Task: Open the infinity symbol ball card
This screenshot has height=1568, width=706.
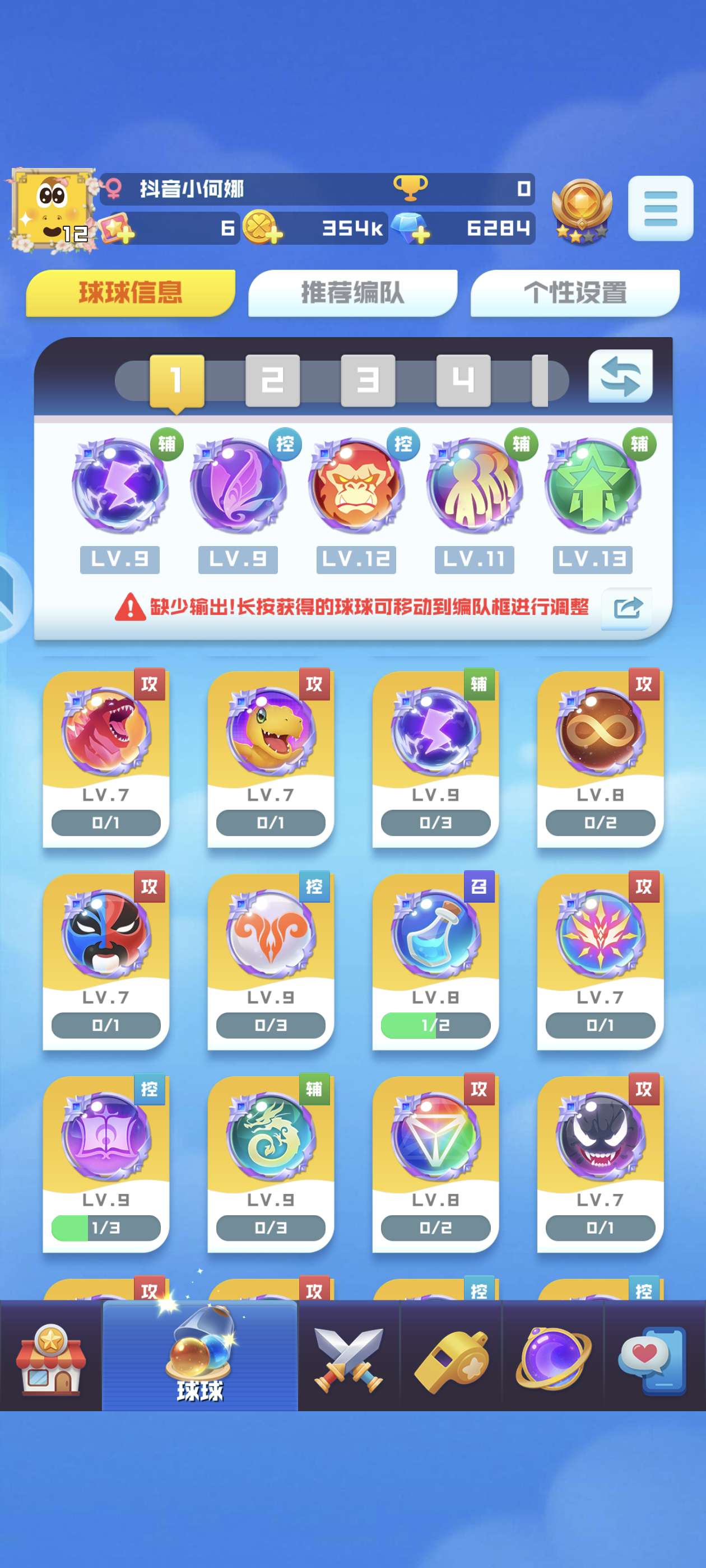Action: (600, 758)
